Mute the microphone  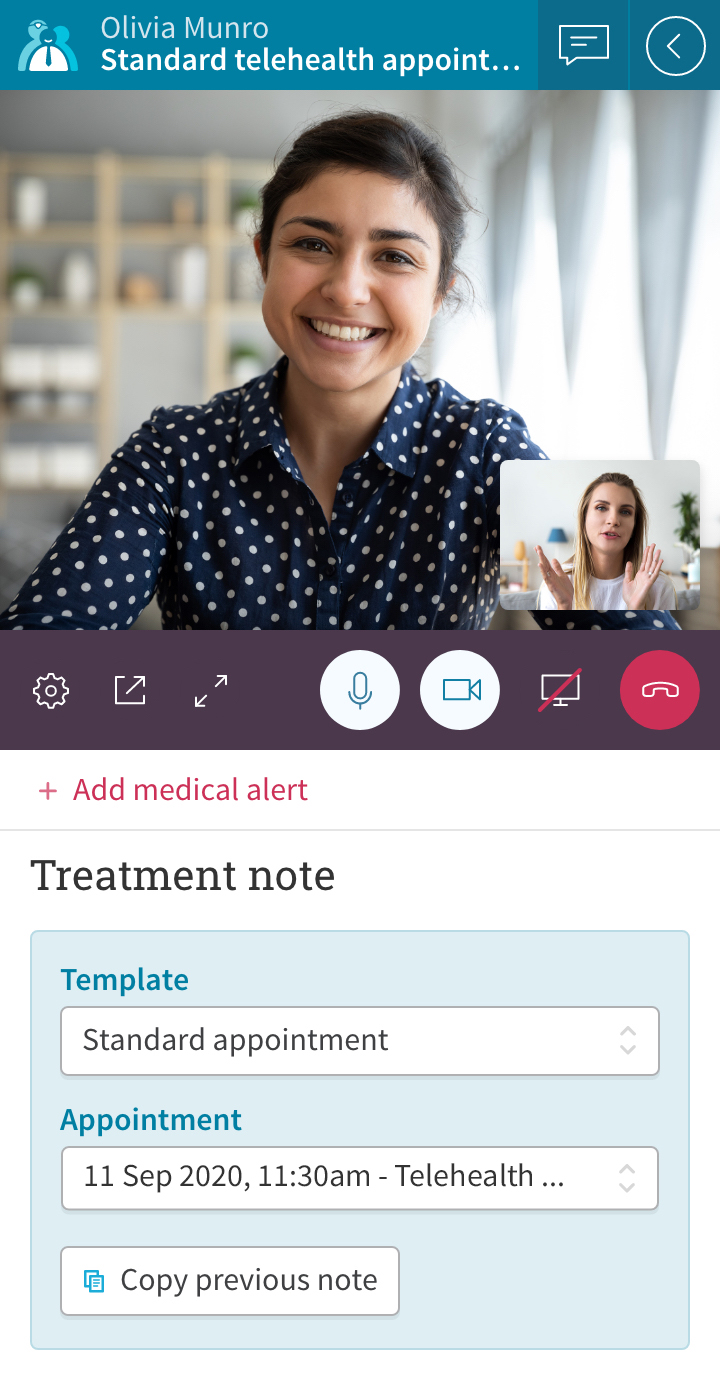[x=360, y=690]
